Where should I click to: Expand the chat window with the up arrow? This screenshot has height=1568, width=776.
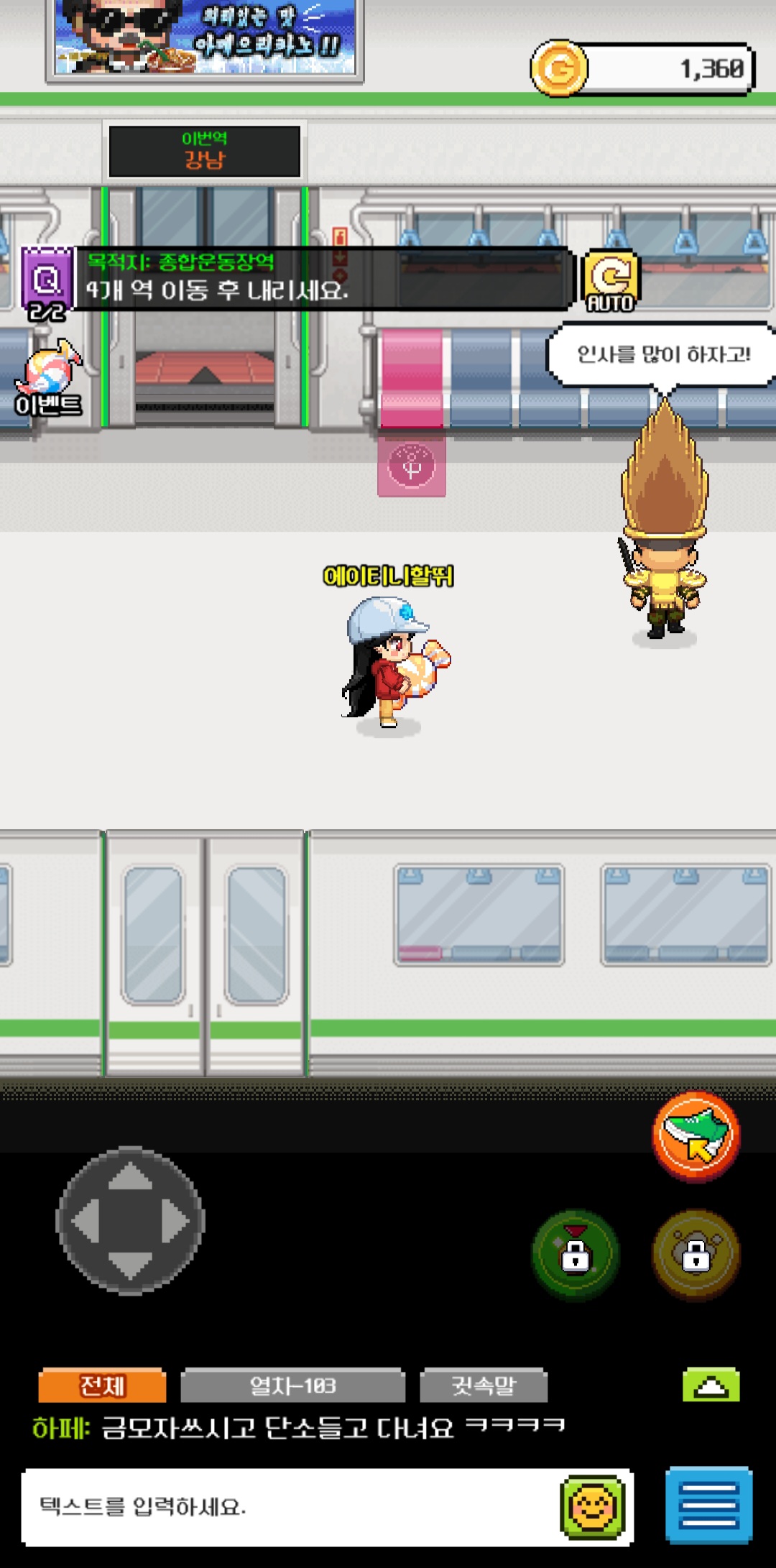pos(711,1385)
